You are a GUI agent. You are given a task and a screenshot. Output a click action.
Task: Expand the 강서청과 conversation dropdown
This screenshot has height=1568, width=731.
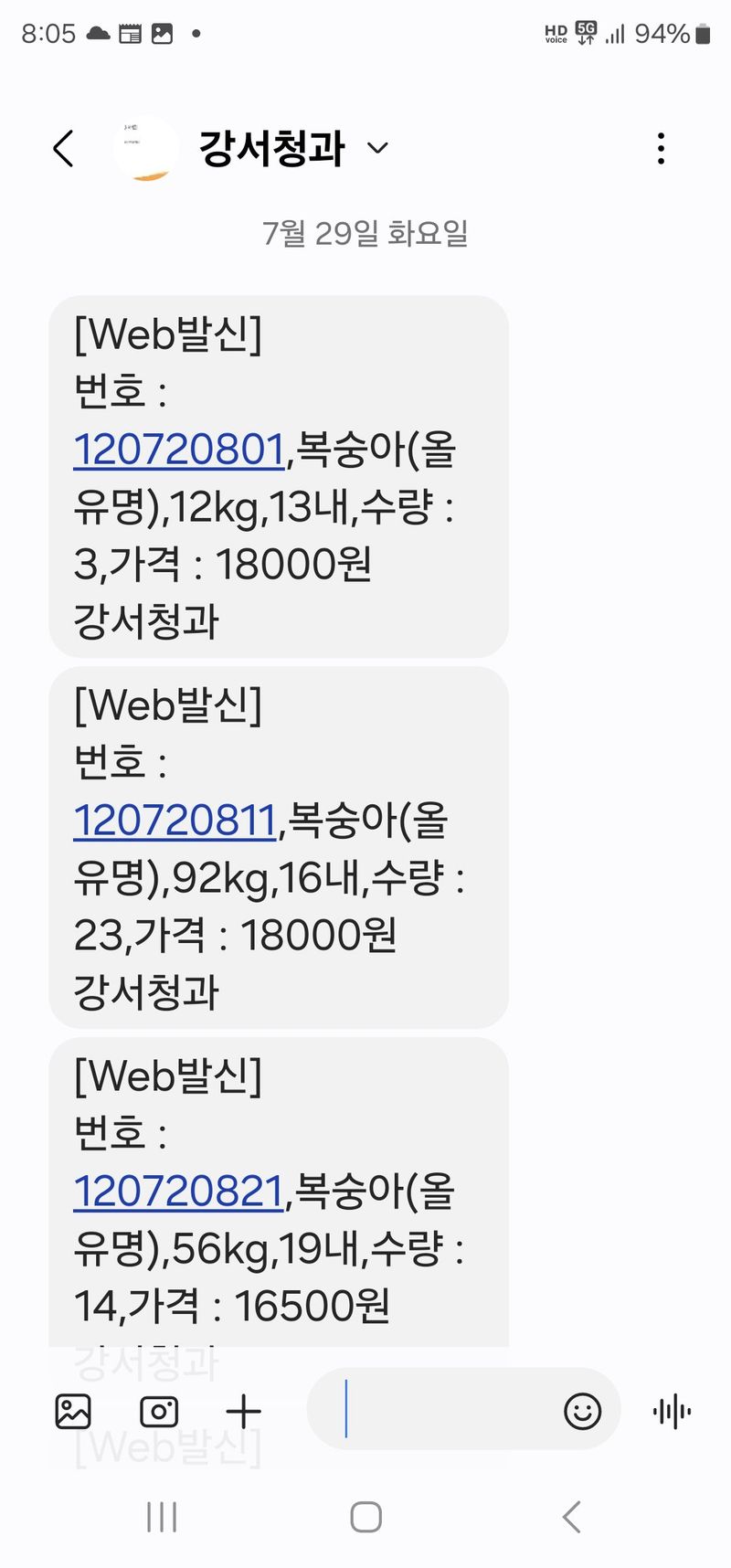click(x=377, y=148)
